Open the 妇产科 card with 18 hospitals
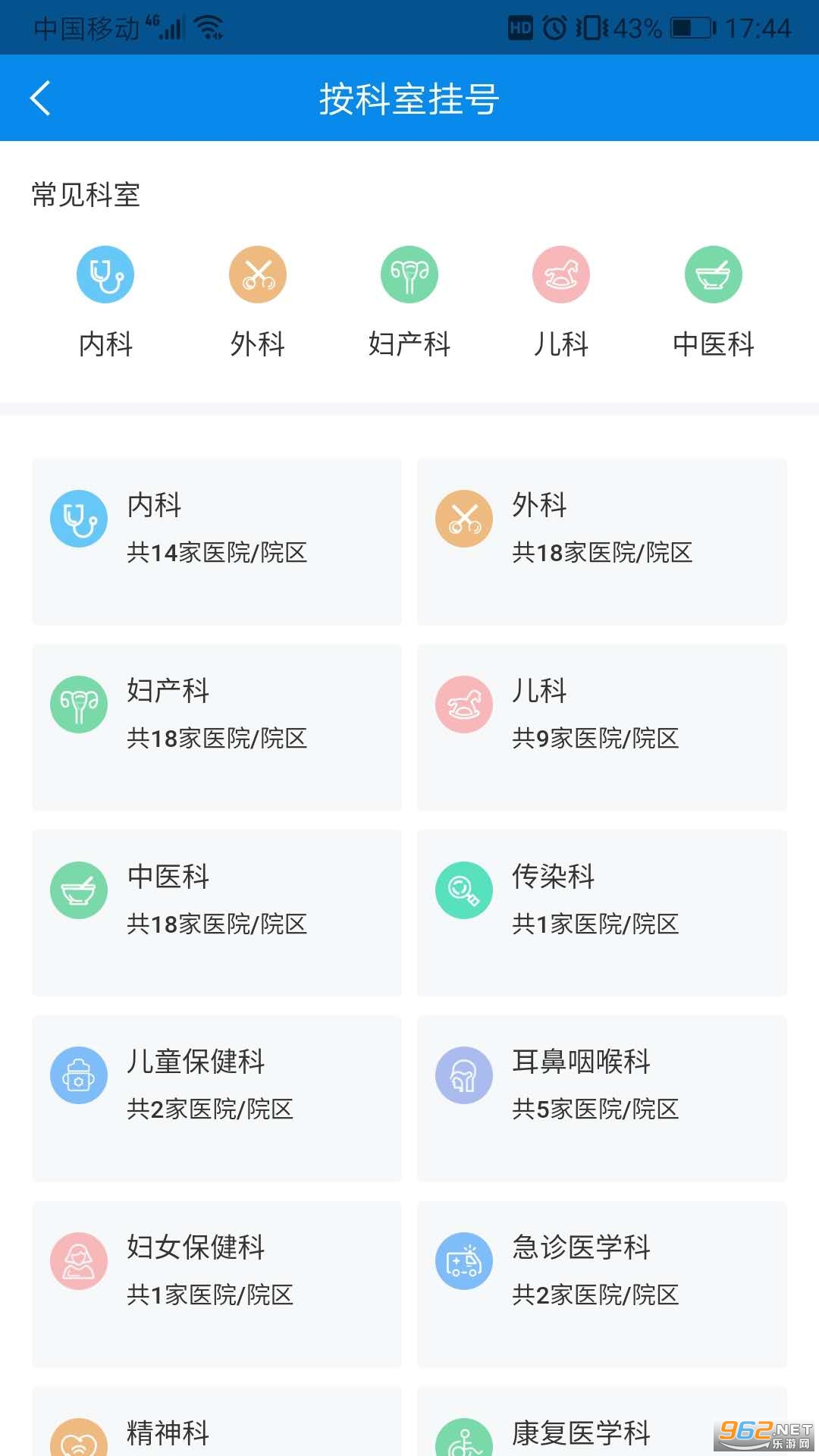Image resolution: width=819 pixels, height=1456 pixels. click(x=217, y=727)
